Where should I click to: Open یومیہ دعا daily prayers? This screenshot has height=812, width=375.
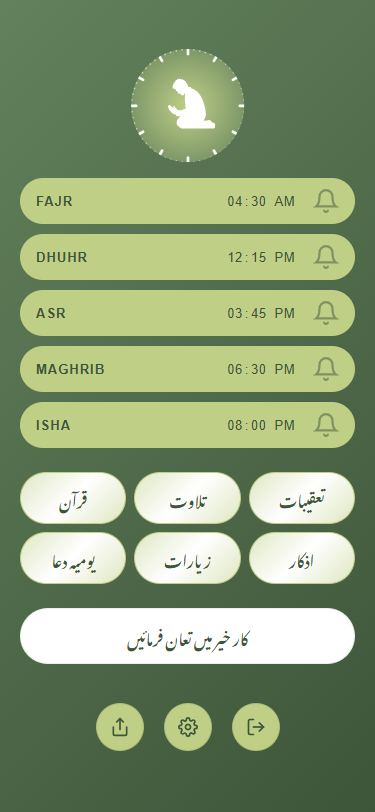point(73,558)
